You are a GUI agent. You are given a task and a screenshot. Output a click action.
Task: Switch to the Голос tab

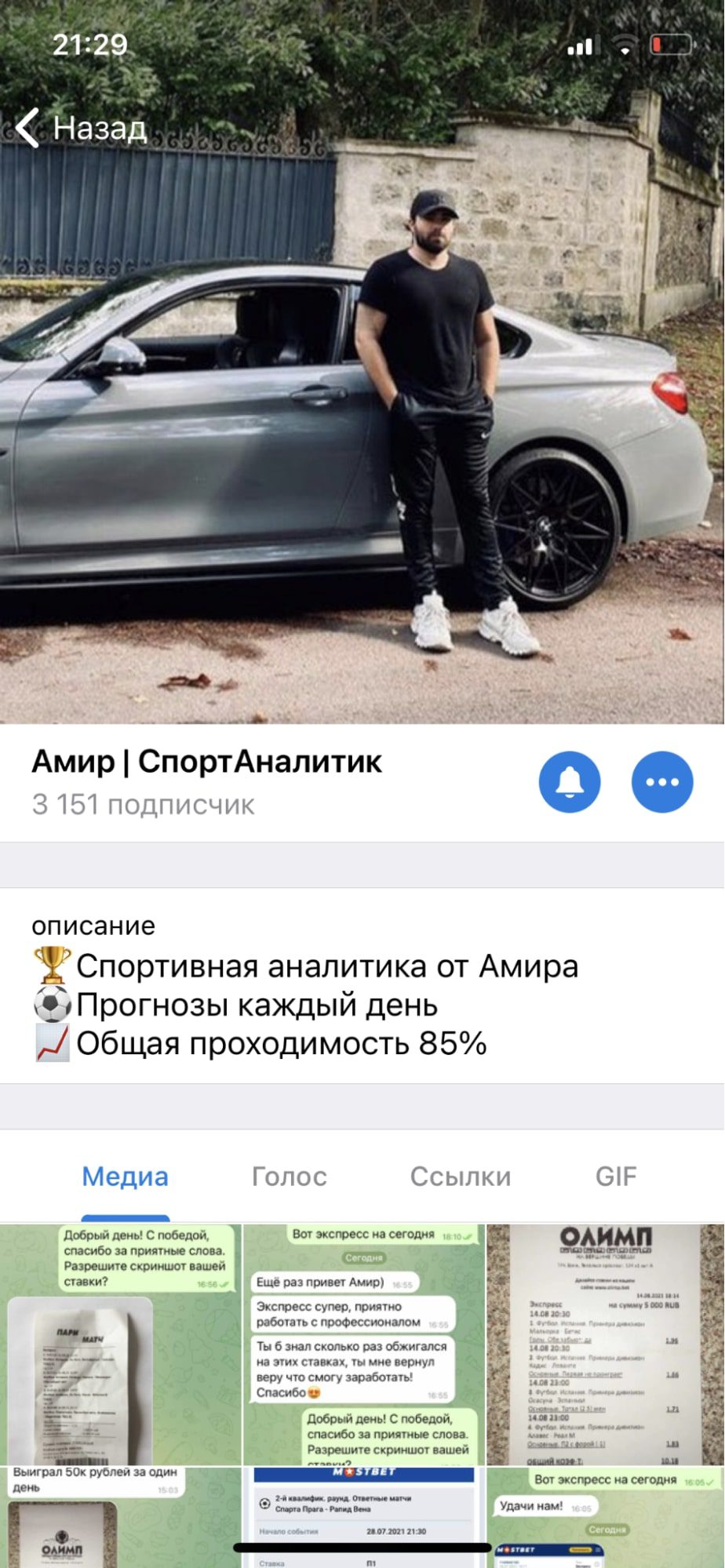[290, 1176]
